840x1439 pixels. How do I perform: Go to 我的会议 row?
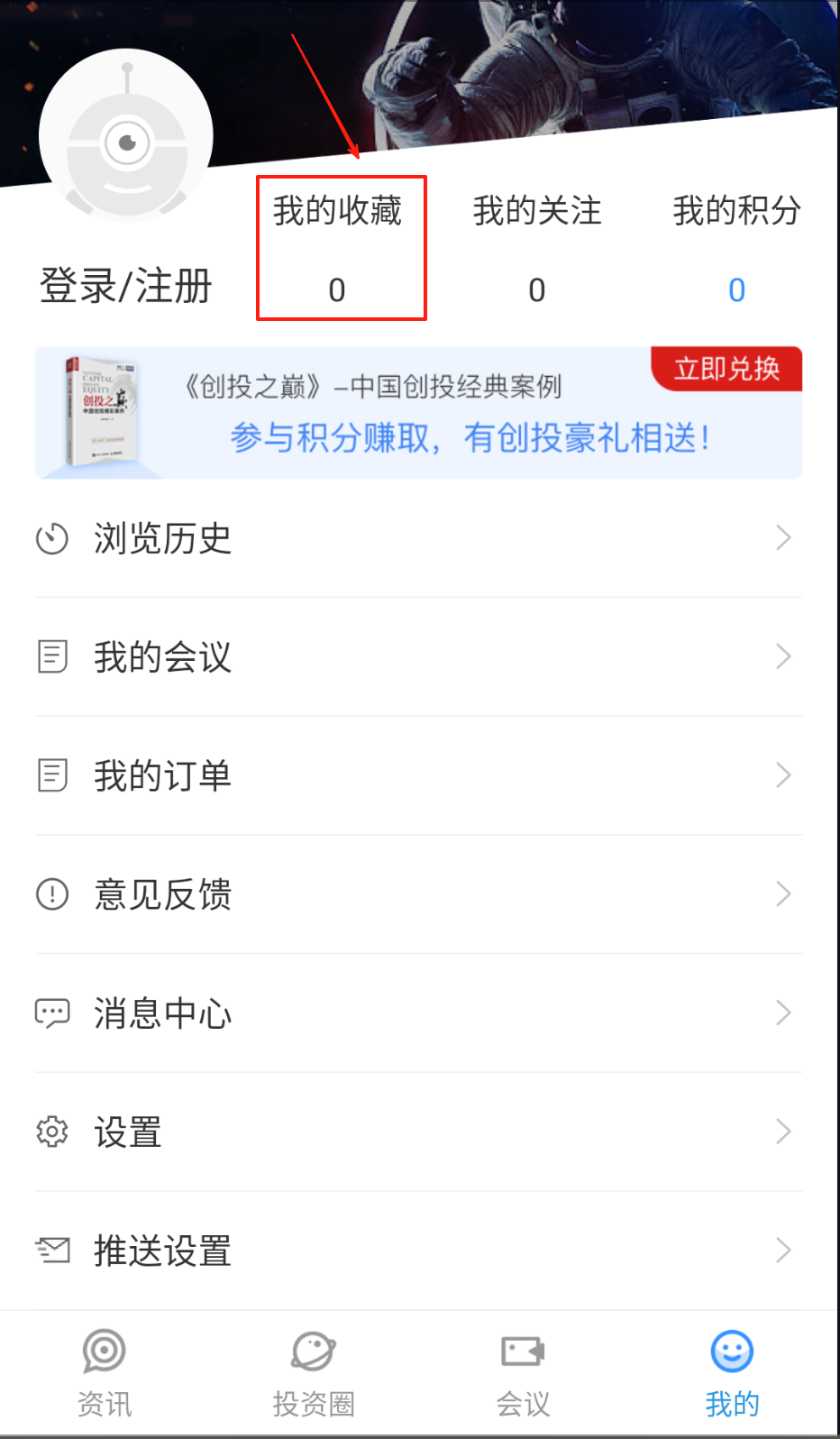pos(418,656)
